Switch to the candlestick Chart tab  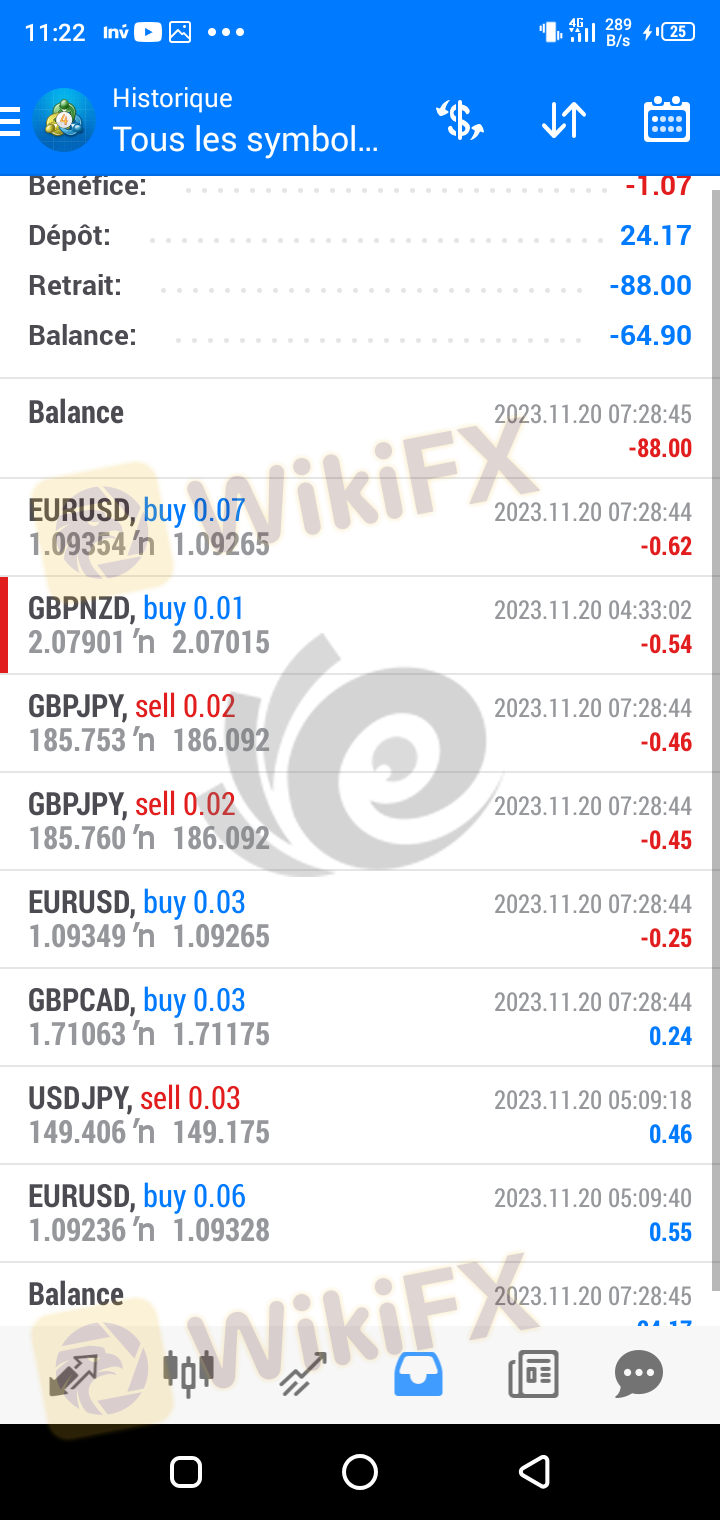pos(189,1373)
